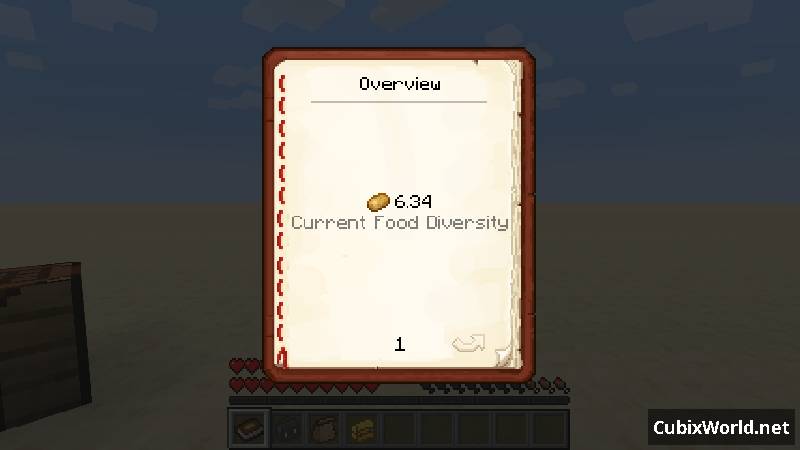Select the bread item in the hotbar
This screenshot has height=450, width=800.
pos(324,429)
